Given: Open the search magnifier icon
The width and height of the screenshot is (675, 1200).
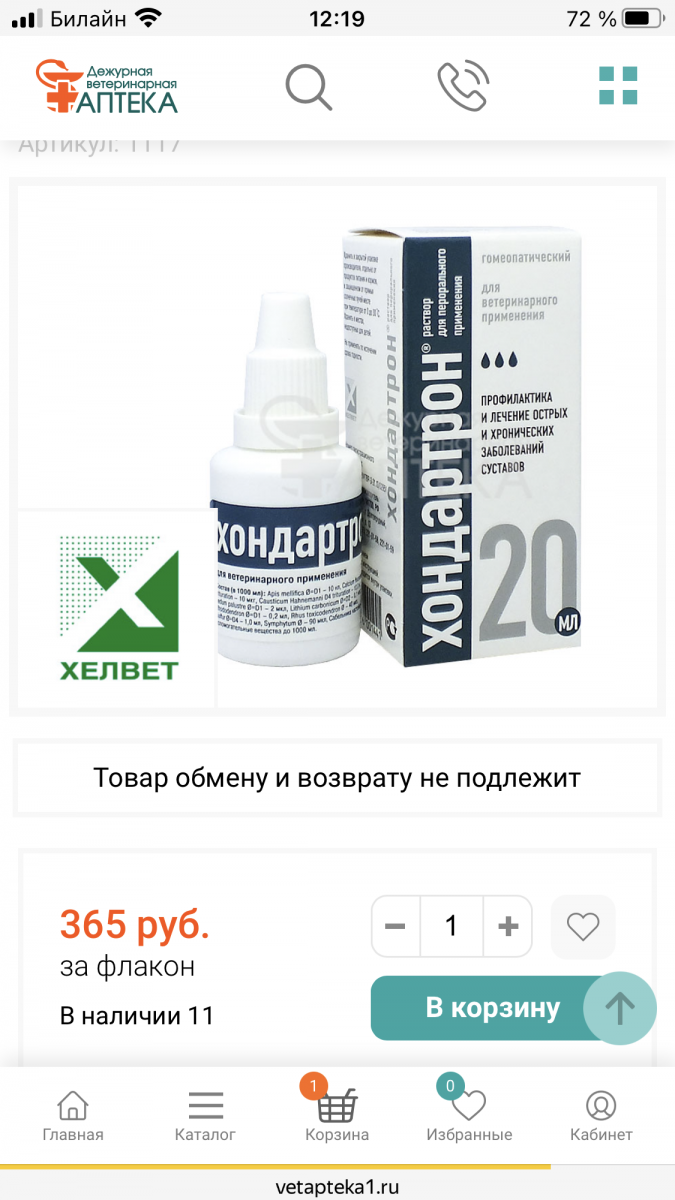Looking at the screenshot, I should tap(308, 86).
